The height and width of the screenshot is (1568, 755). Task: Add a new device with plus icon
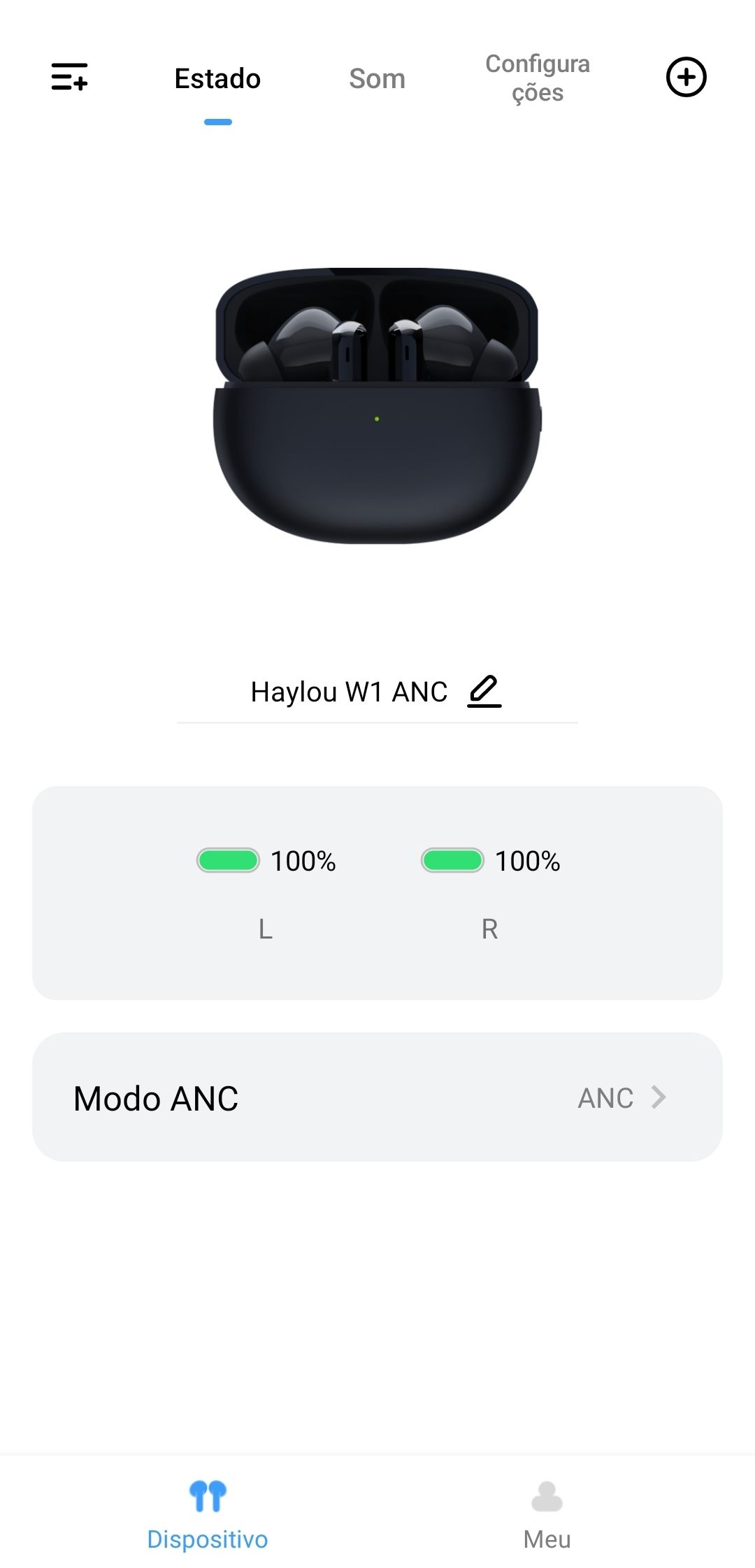[x=686, y=77]
